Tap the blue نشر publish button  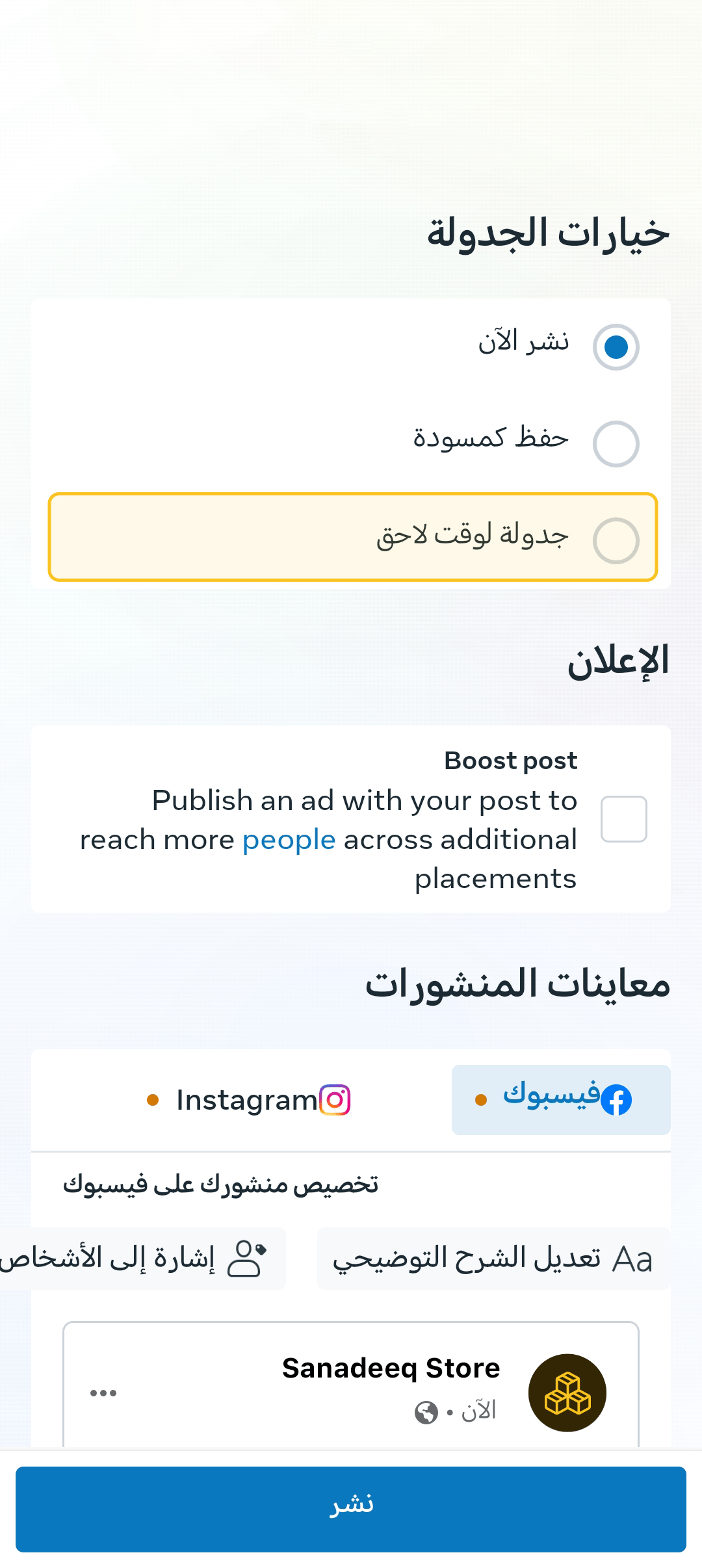[351, 1509]
